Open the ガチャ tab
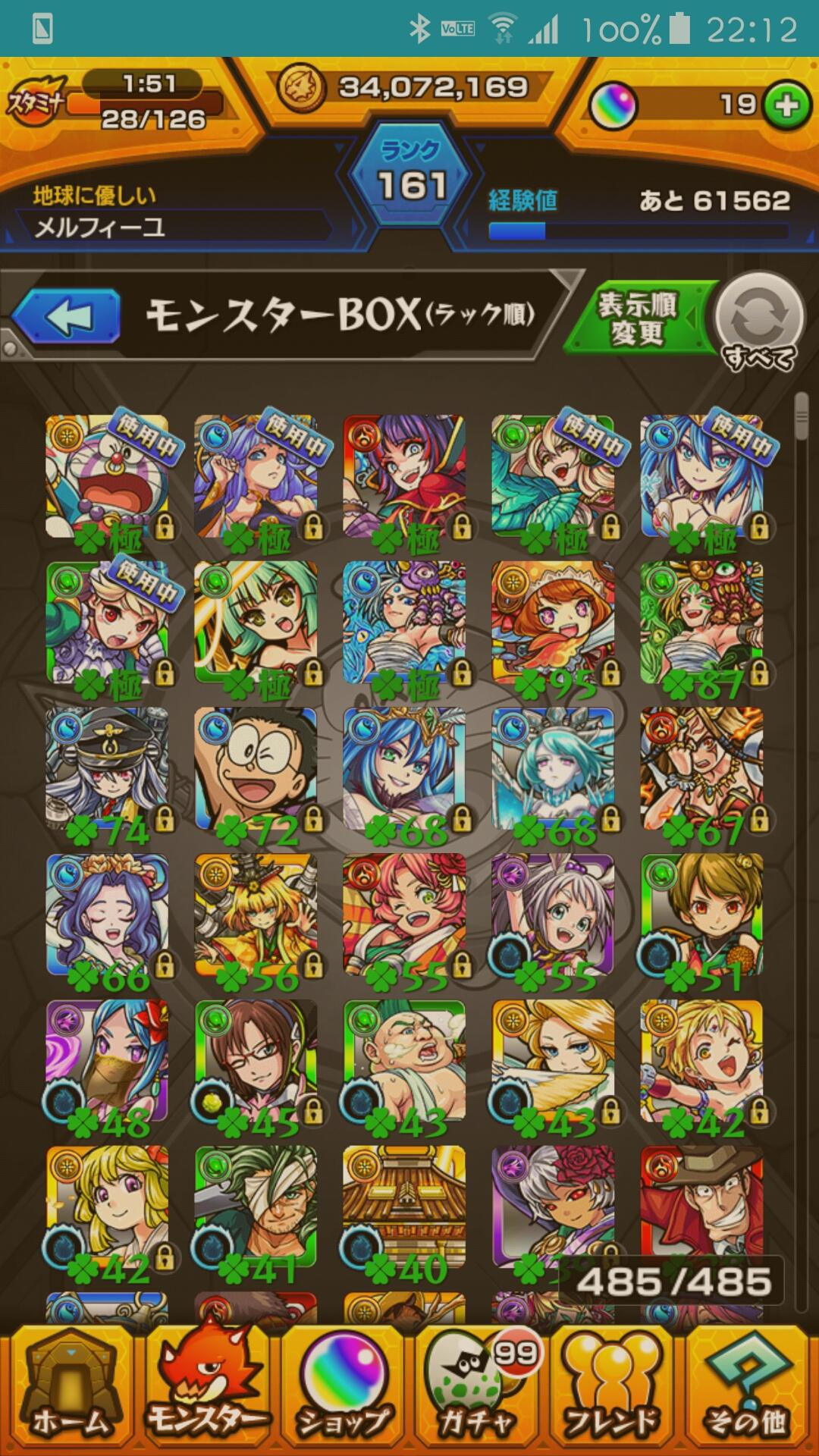 point(478,1392)
